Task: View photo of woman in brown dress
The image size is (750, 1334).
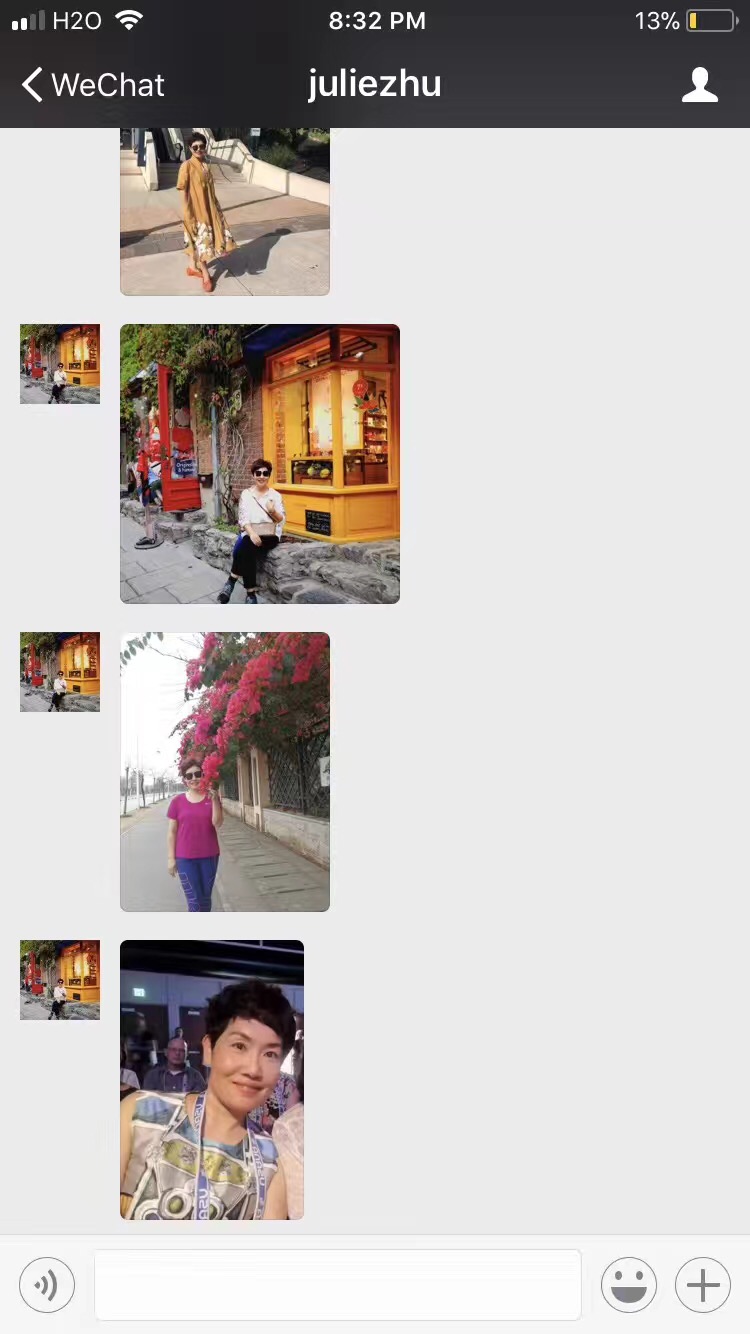Action: 224,211
